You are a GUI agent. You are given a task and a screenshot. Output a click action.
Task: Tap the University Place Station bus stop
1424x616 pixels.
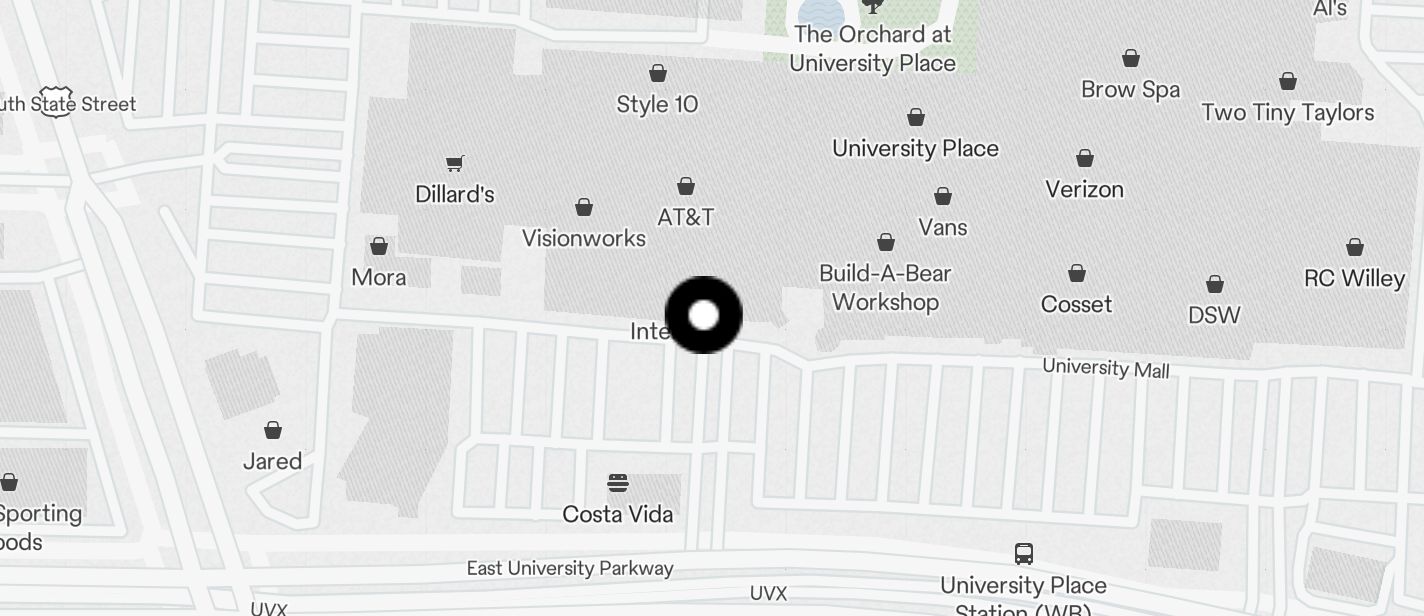point(1024,554)
